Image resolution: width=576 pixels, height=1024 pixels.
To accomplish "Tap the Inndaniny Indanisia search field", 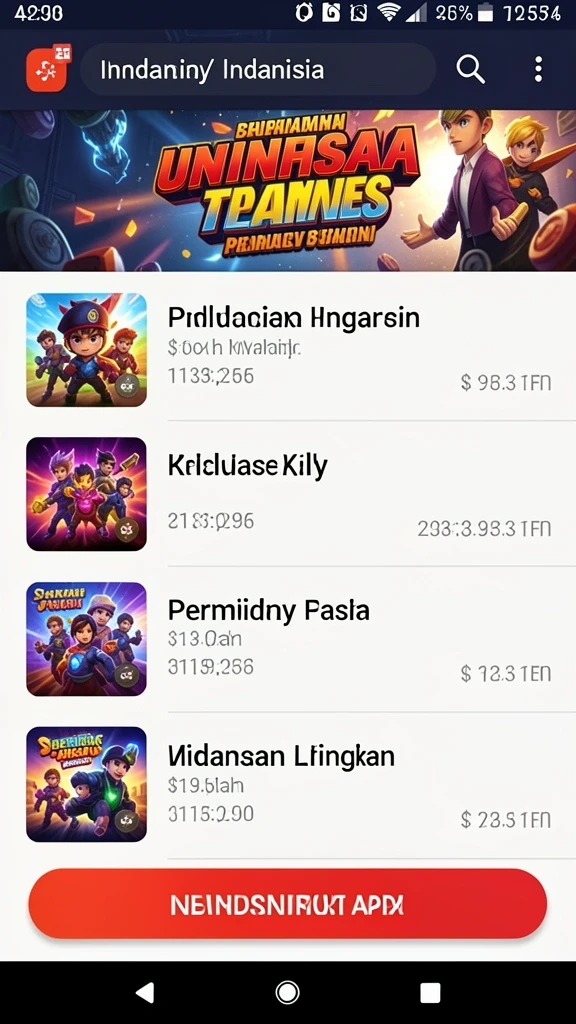I will (x=257, y=69).
